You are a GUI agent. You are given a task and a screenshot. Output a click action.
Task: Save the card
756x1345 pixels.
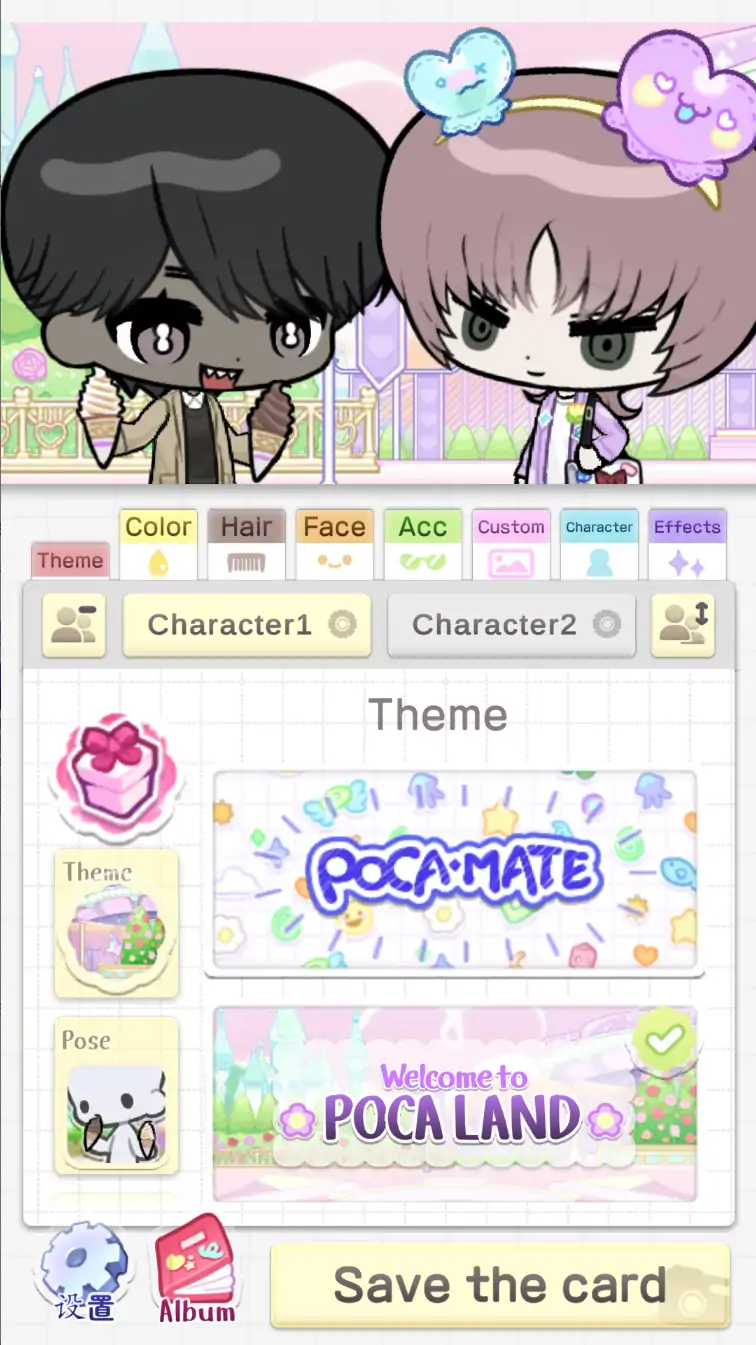[499, 1285]
